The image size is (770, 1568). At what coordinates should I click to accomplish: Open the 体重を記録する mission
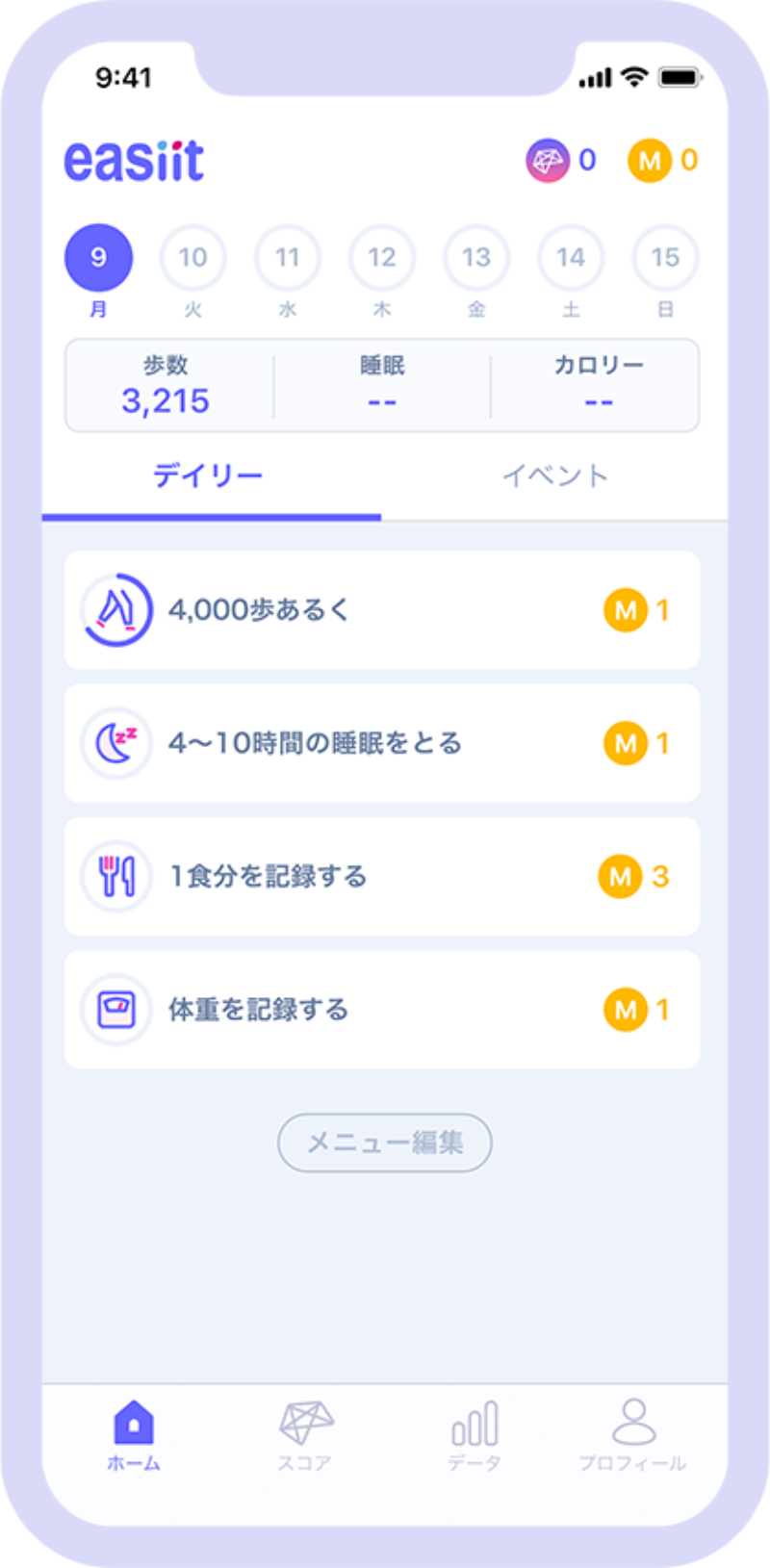pos(381,1010)
